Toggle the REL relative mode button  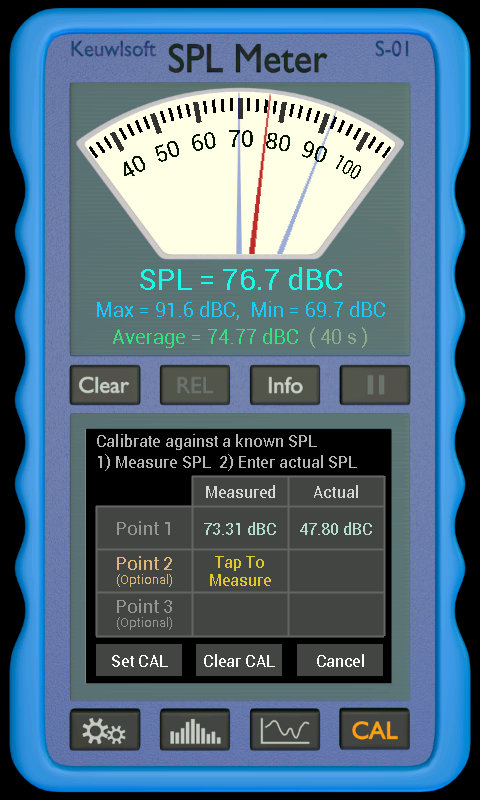coord(195,385)
